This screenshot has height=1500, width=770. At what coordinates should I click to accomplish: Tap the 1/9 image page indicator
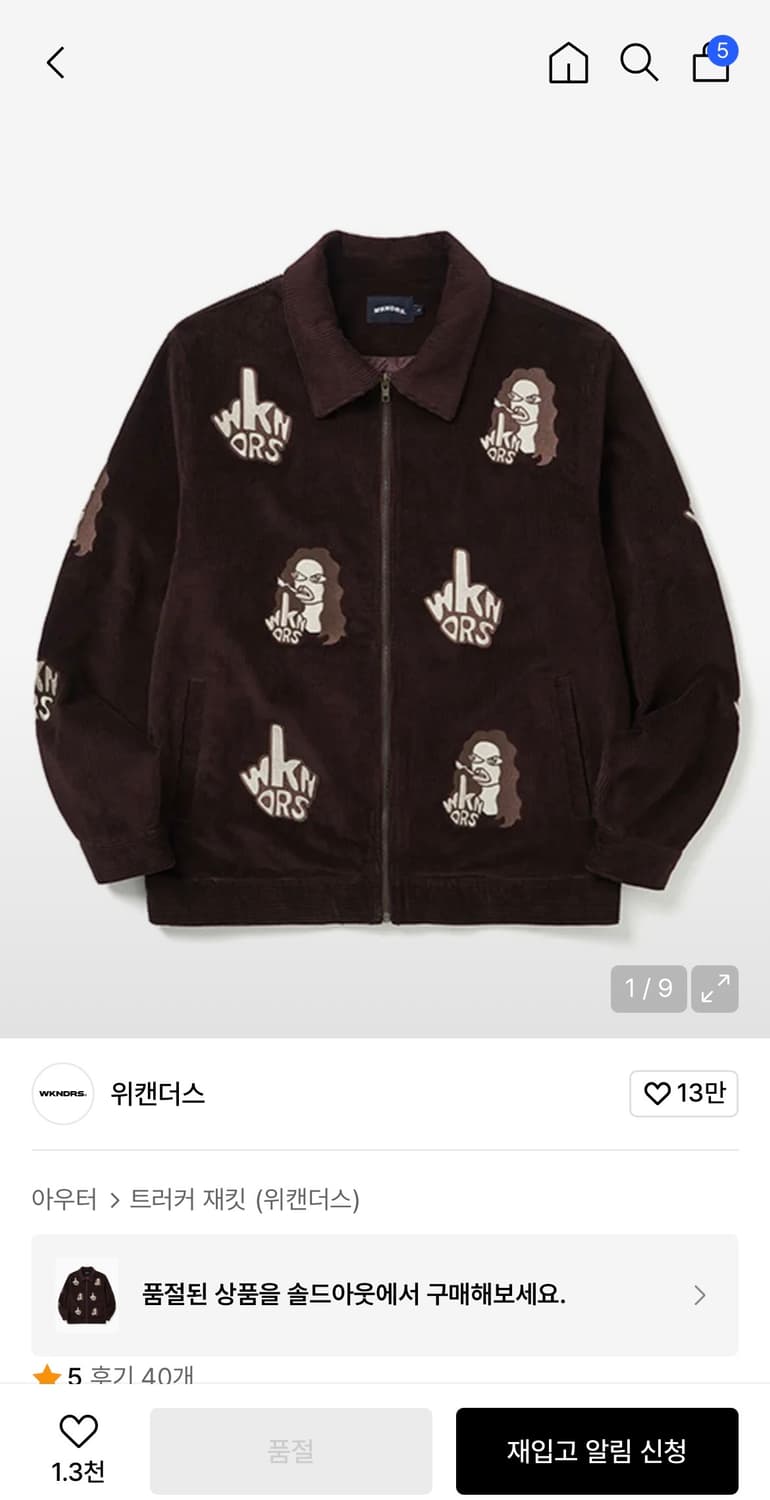point(648,988)
